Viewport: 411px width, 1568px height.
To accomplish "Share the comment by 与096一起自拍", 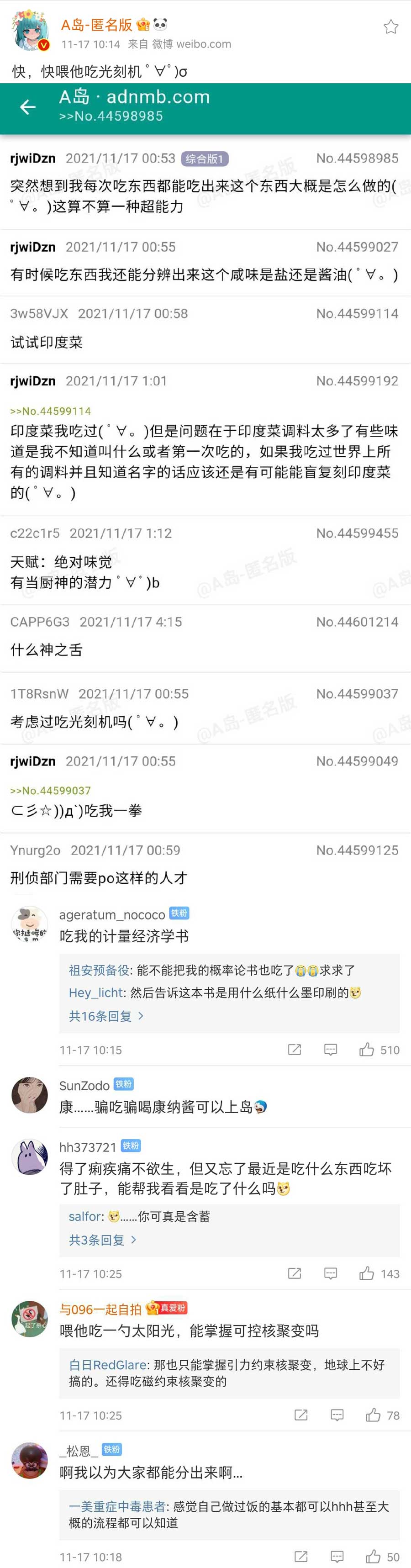I will coord(301,1415).
